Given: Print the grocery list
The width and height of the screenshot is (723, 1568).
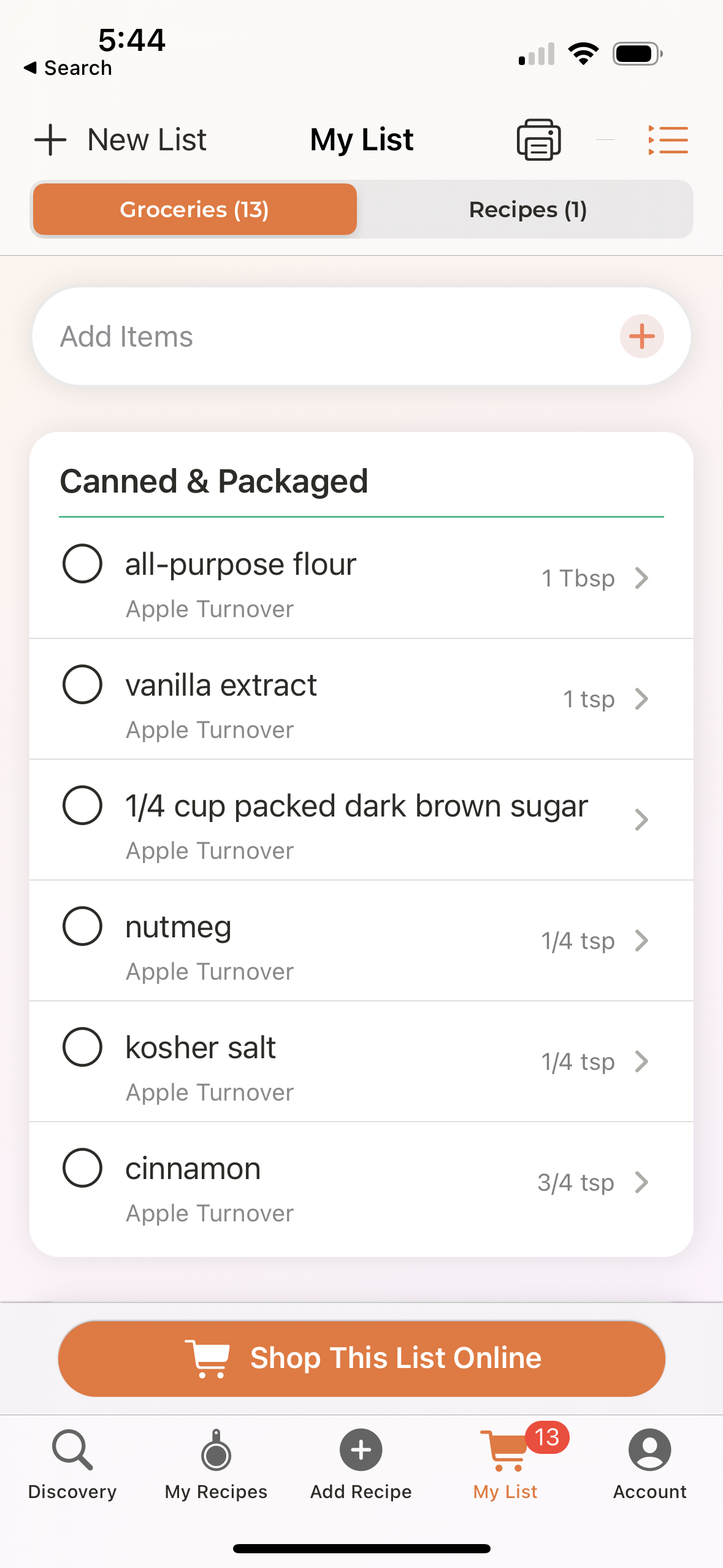Looking at the screenshot, I should pyautogui.click(x=538, y=140).
